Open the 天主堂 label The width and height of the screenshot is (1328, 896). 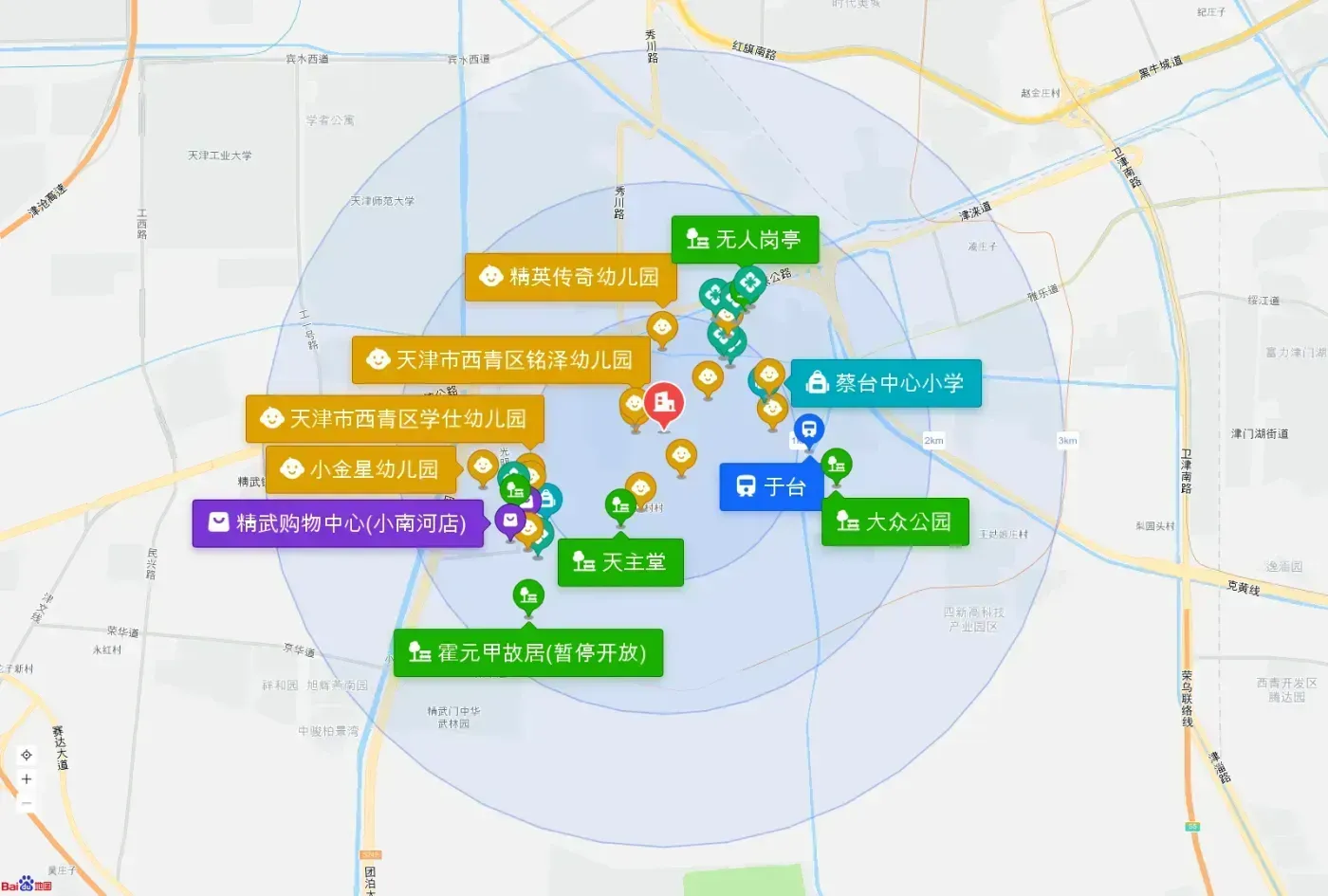[620, 562]
